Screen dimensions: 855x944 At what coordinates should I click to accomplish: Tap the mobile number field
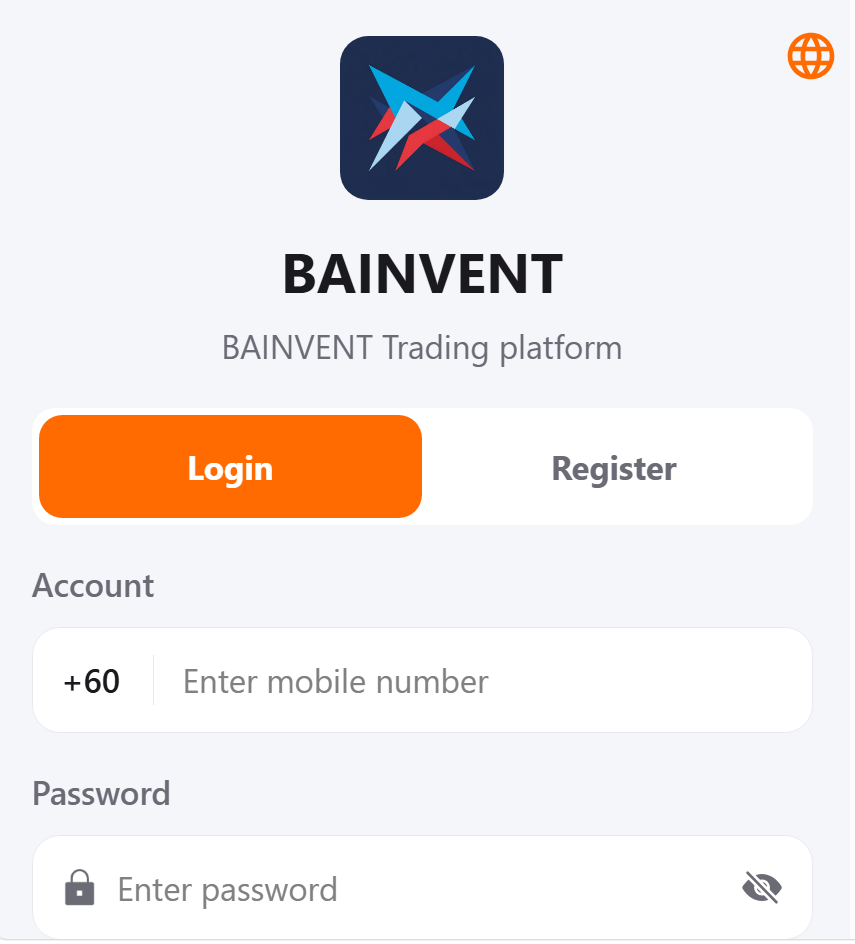pos(480,682)
